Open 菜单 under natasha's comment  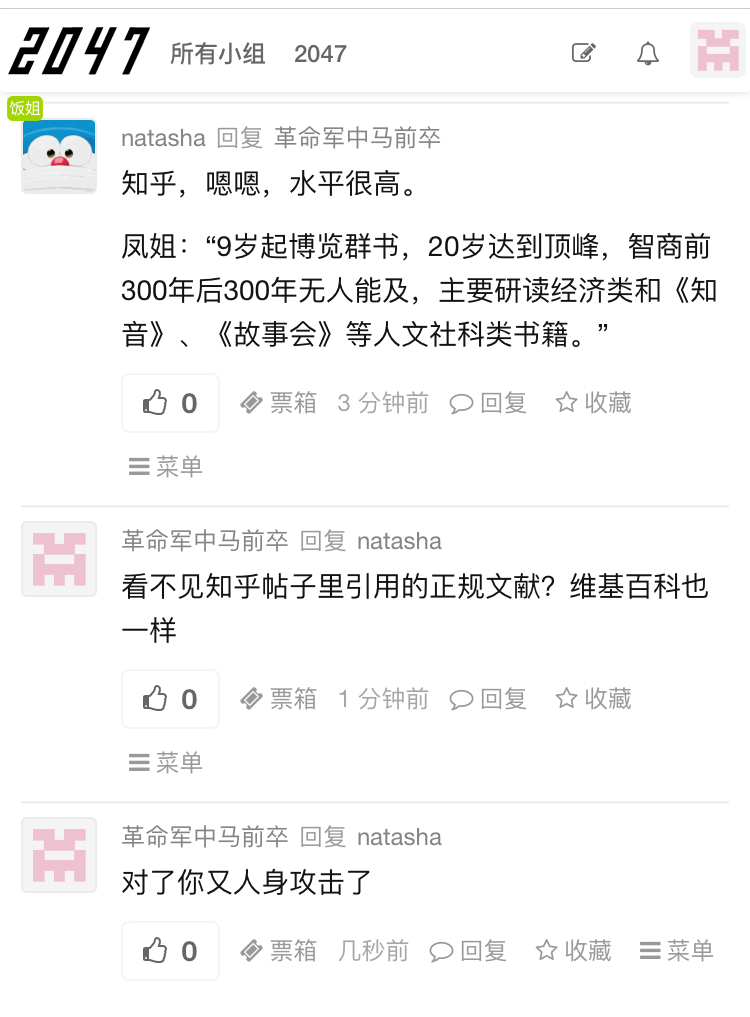click(x=166, y=466)
